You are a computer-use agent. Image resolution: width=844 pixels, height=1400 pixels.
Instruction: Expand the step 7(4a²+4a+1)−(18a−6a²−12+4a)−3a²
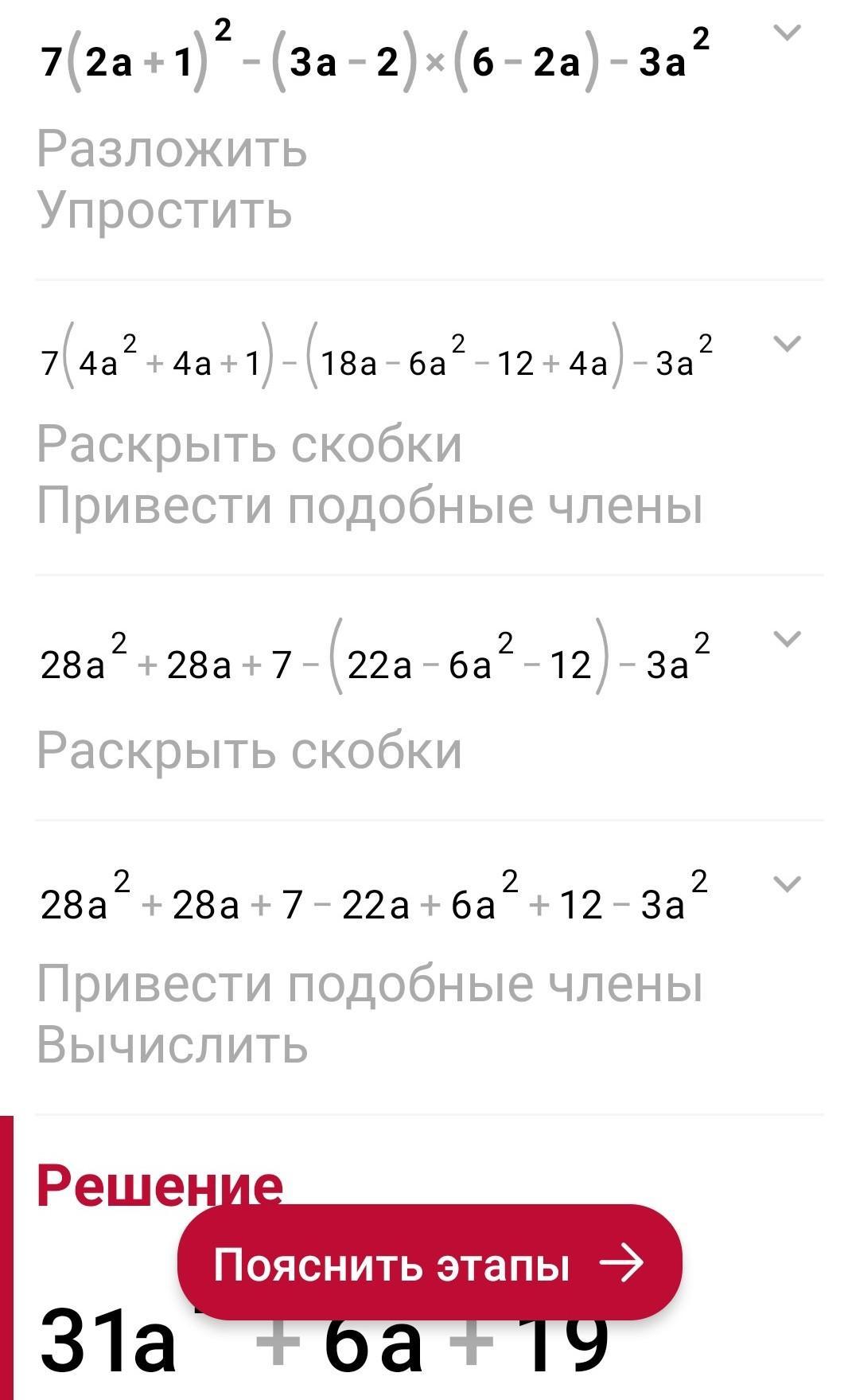(787, 344)
